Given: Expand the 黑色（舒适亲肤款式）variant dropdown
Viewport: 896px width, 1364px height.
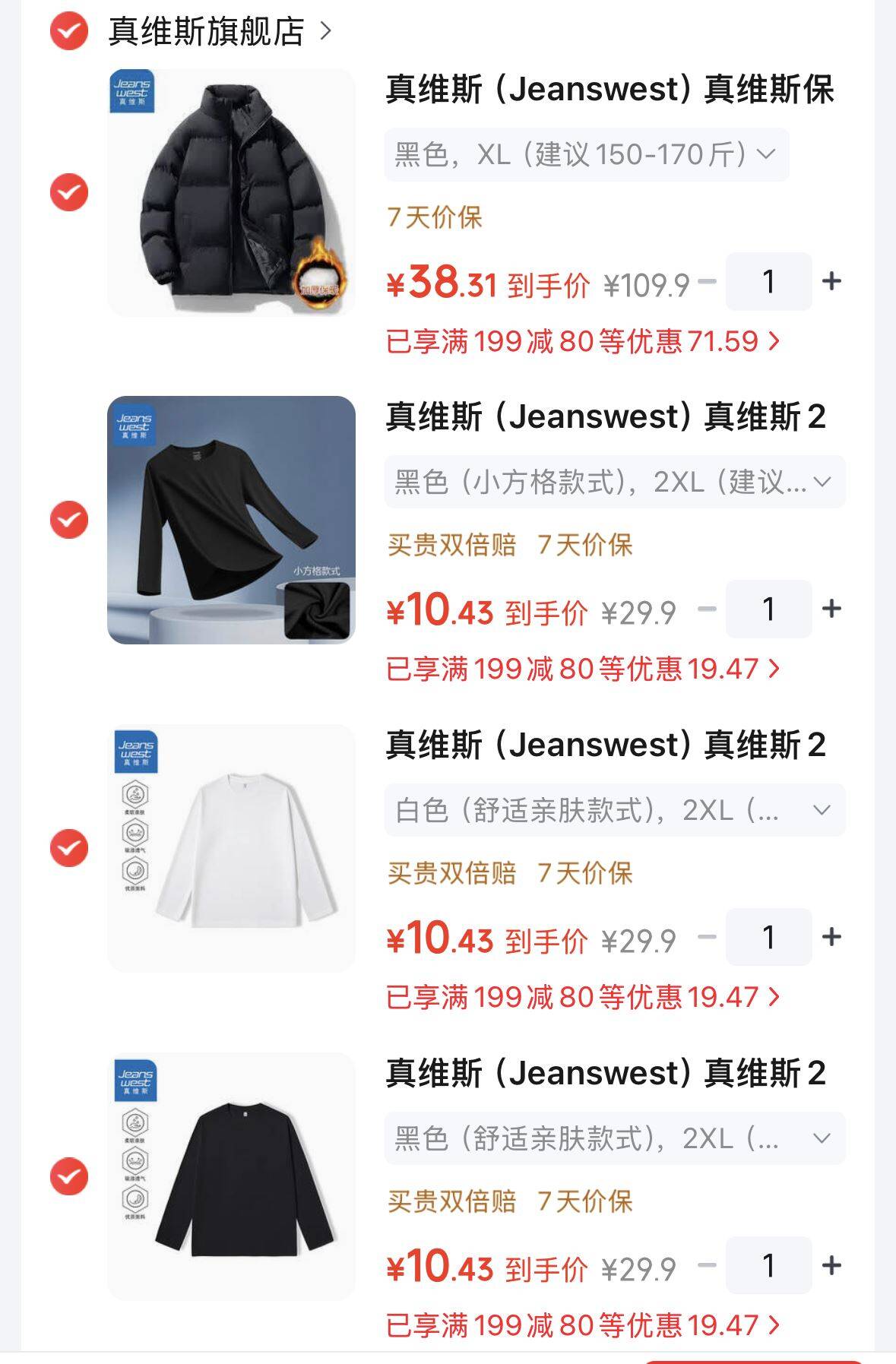Looking at the screenshot, I should coord(614,1138).
